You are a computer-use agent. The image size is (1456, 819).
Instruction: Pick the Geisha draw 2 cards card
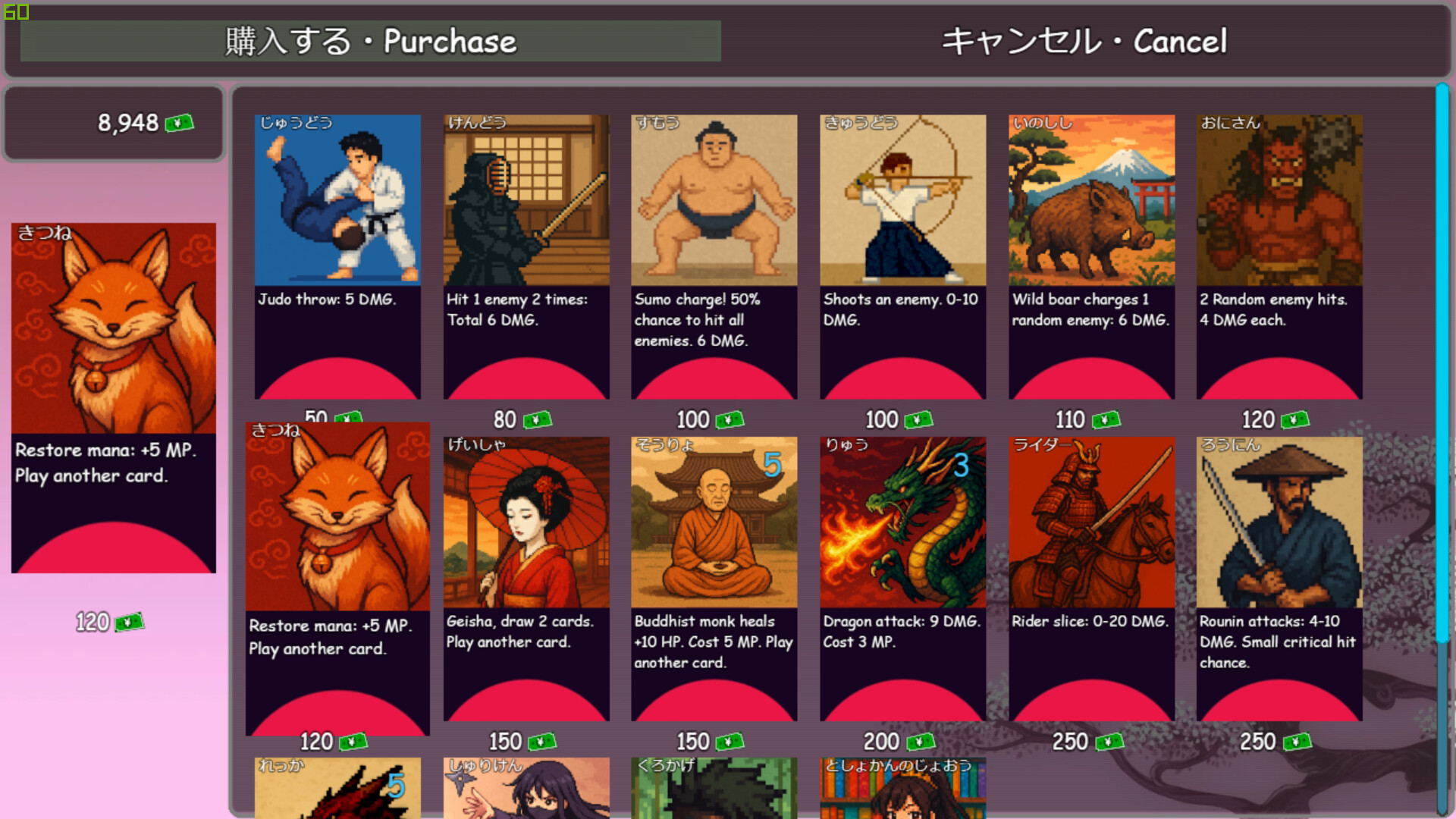(526, 578)
